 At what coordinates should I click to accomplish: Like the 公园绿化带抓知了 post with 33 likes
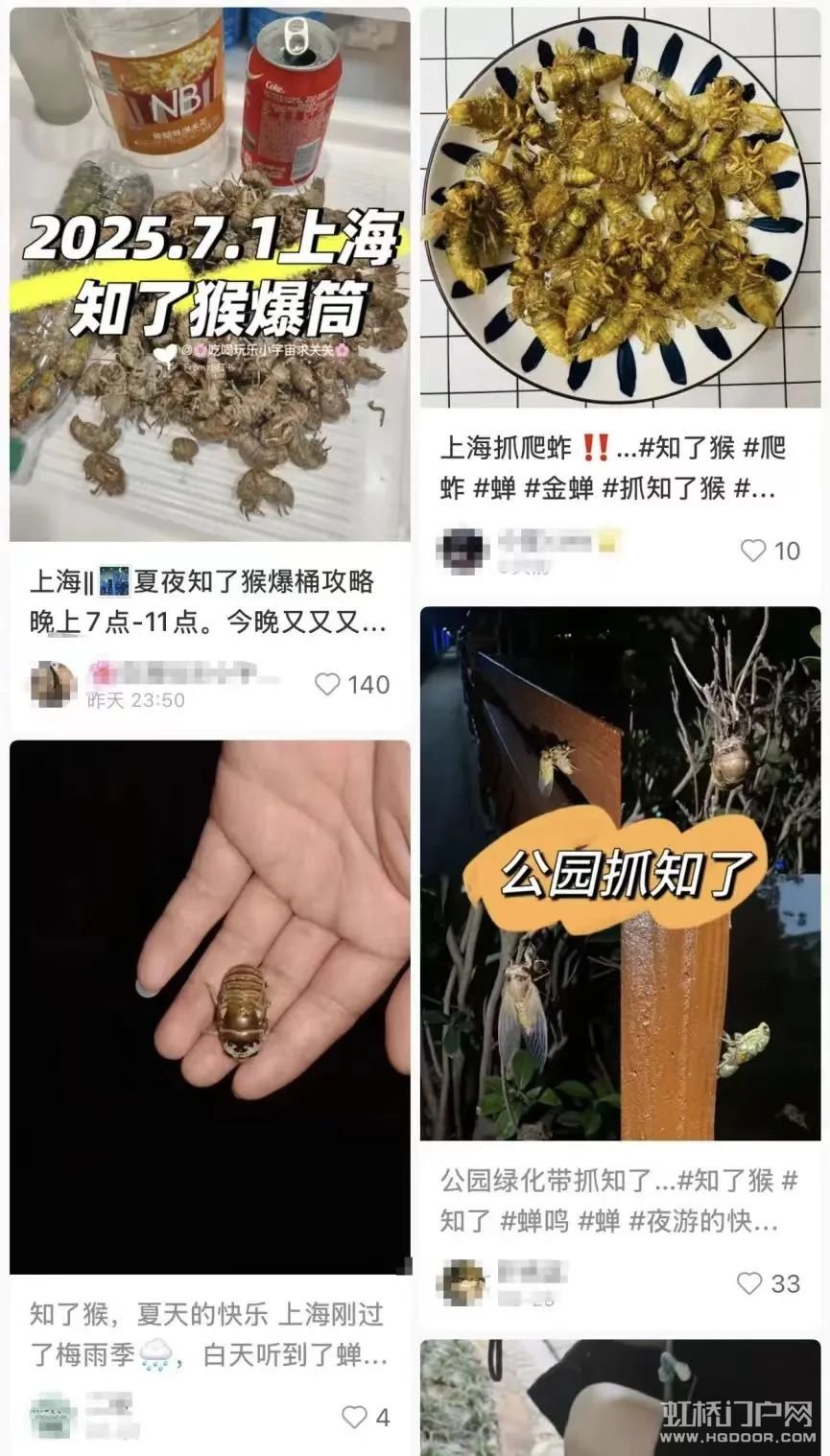(749, 1283)
